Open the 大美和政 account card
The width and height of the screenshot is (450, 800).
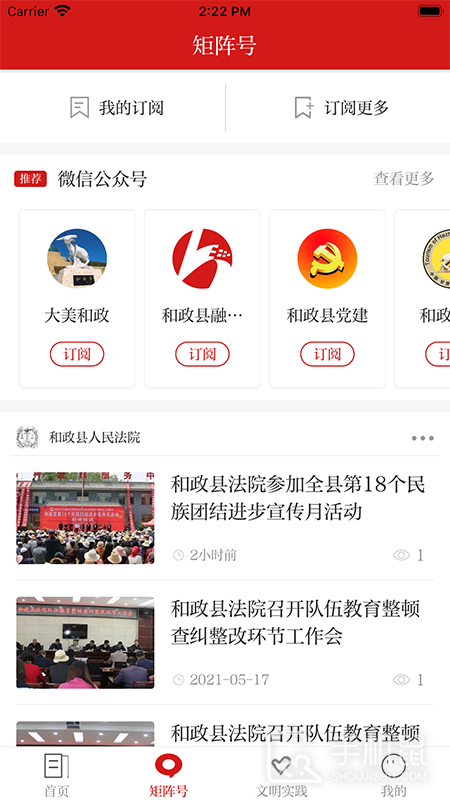tap(77, 299)
